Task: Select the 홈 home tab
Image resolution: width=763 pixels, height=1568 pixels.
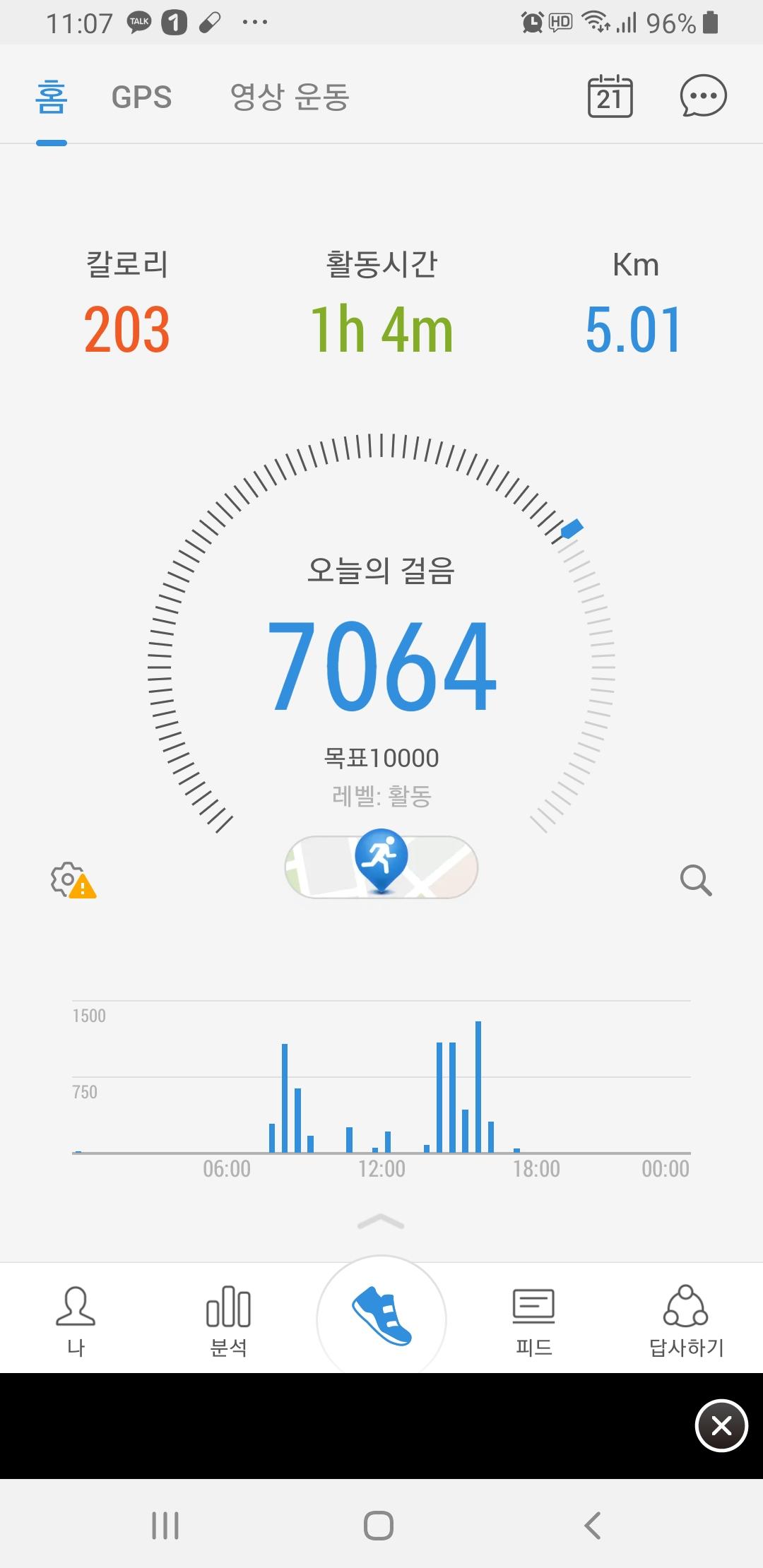Action: pos(51,97)
